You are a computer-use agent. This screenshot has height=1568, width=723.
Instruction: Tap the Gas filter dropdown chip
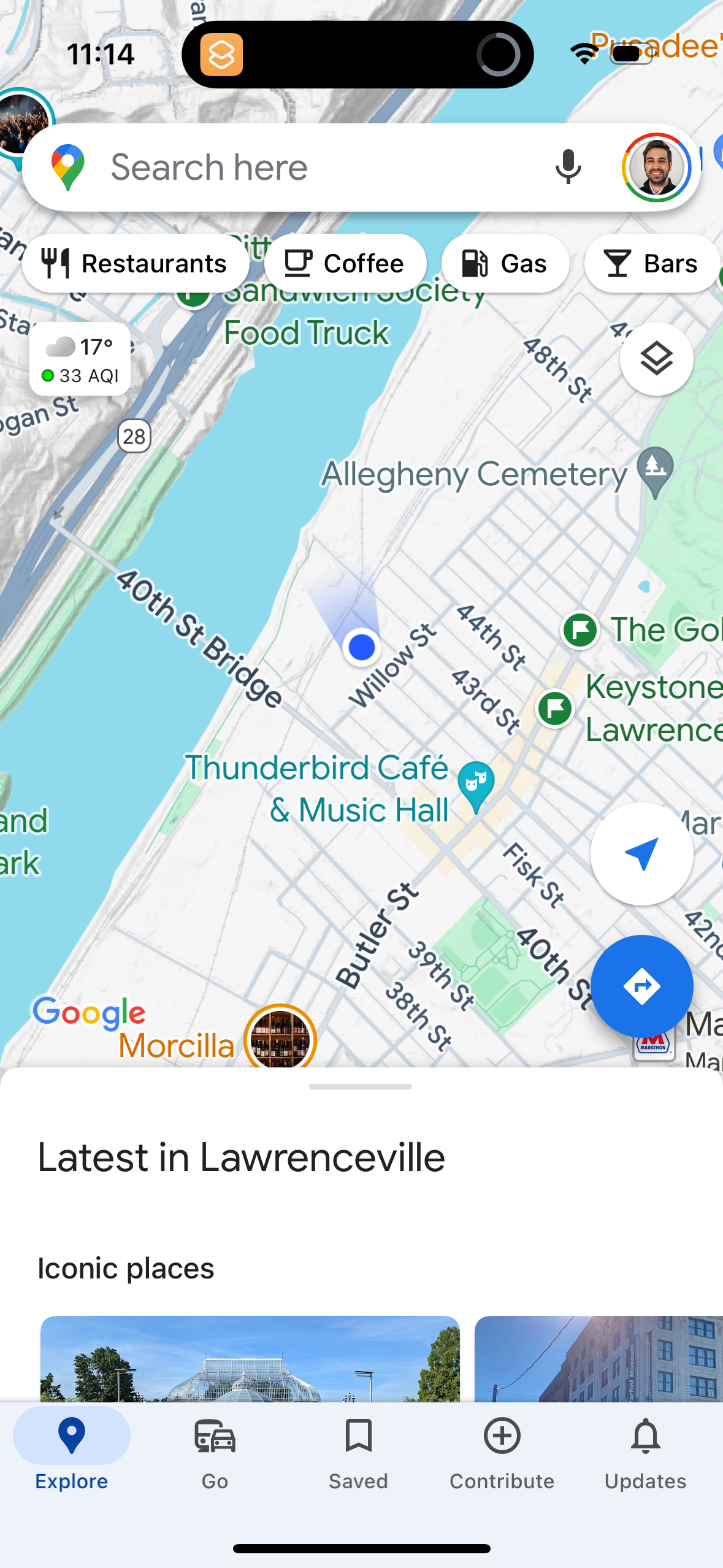click(x=505, y=263)
